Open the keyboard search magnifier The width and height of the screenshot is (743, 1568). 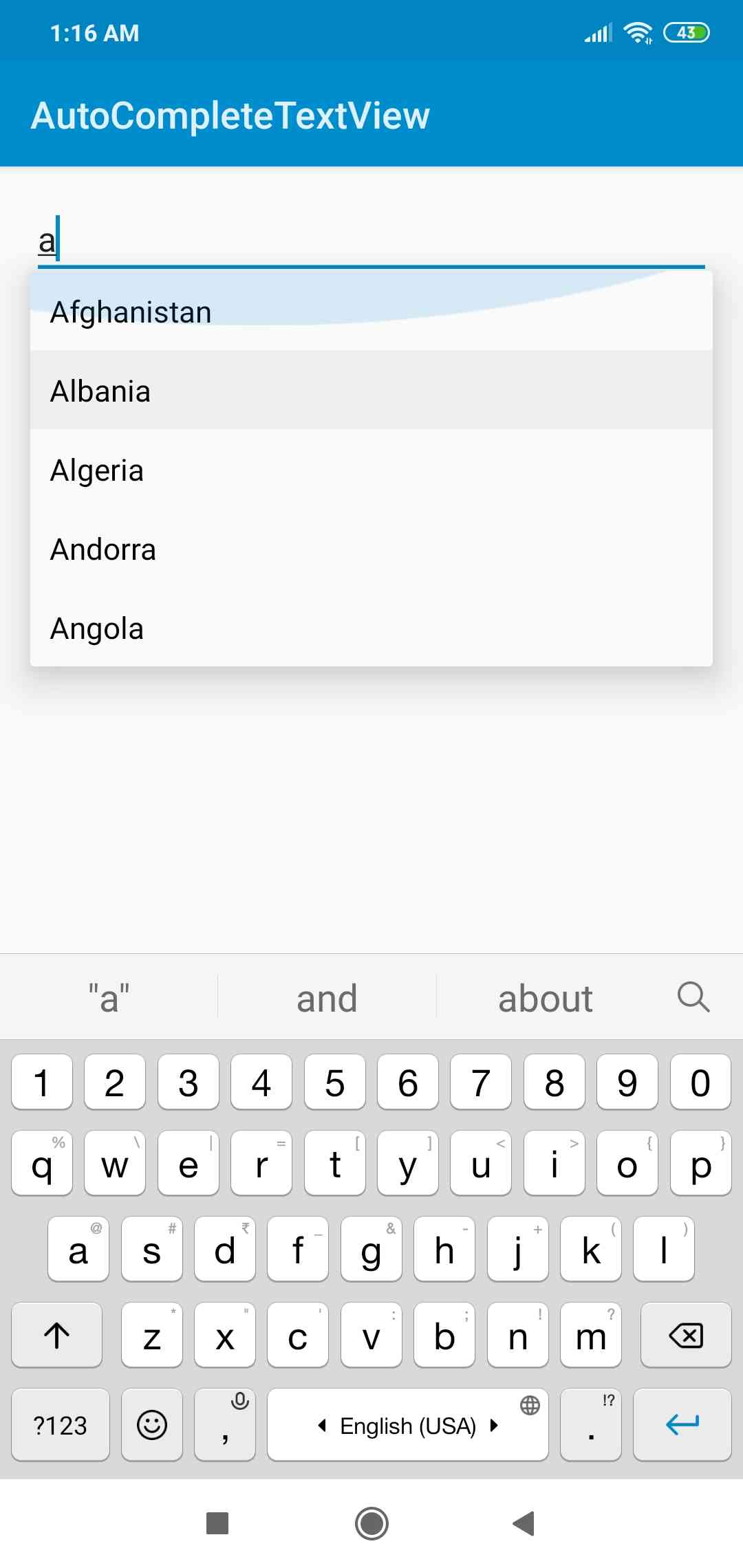pyautogui.click(x=693, y=997)
